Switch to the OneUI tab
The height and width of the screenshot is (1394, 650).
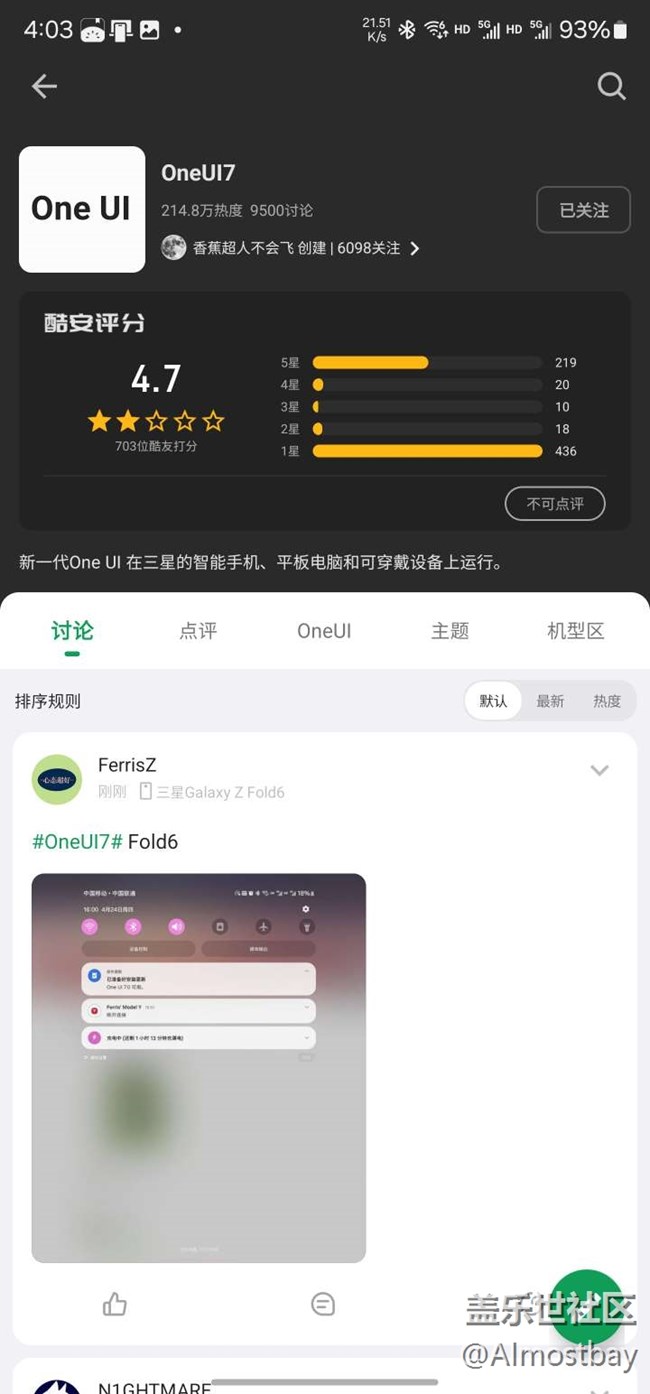point(324,631)
